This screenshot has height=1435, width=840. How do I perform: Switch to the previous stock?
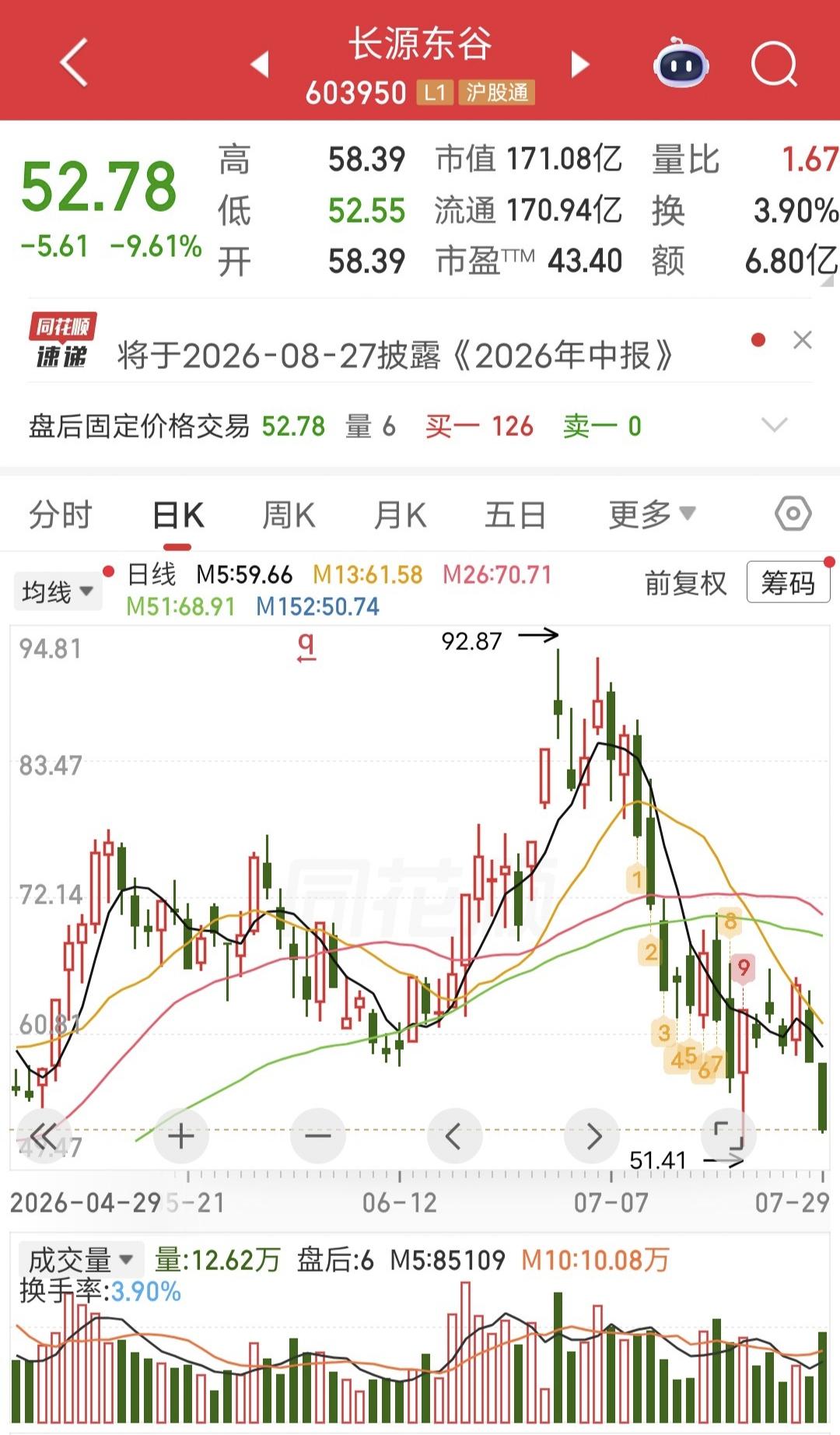pos(261,64)
